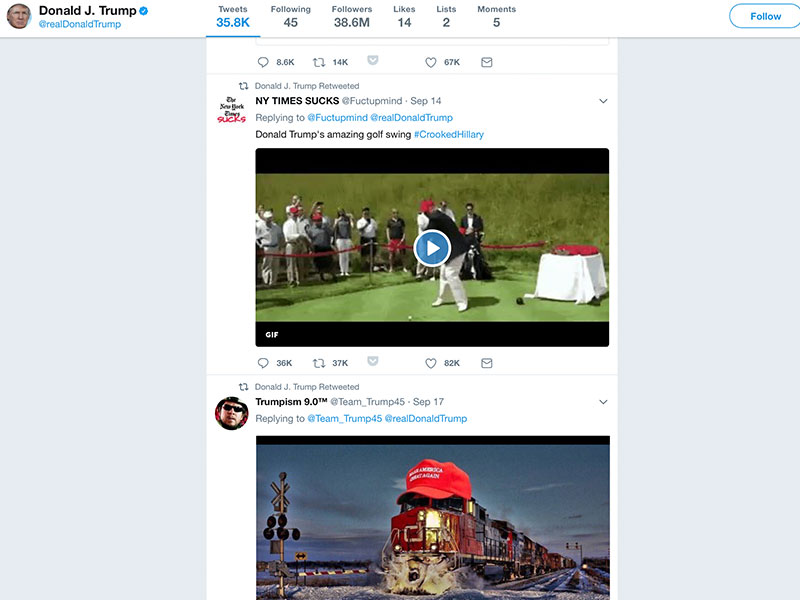The height and width of the screenshot is (600, 800).
Task: Open the #CrookedHillary hashtag
Action: pyautogui.click(x=449, y=134)
